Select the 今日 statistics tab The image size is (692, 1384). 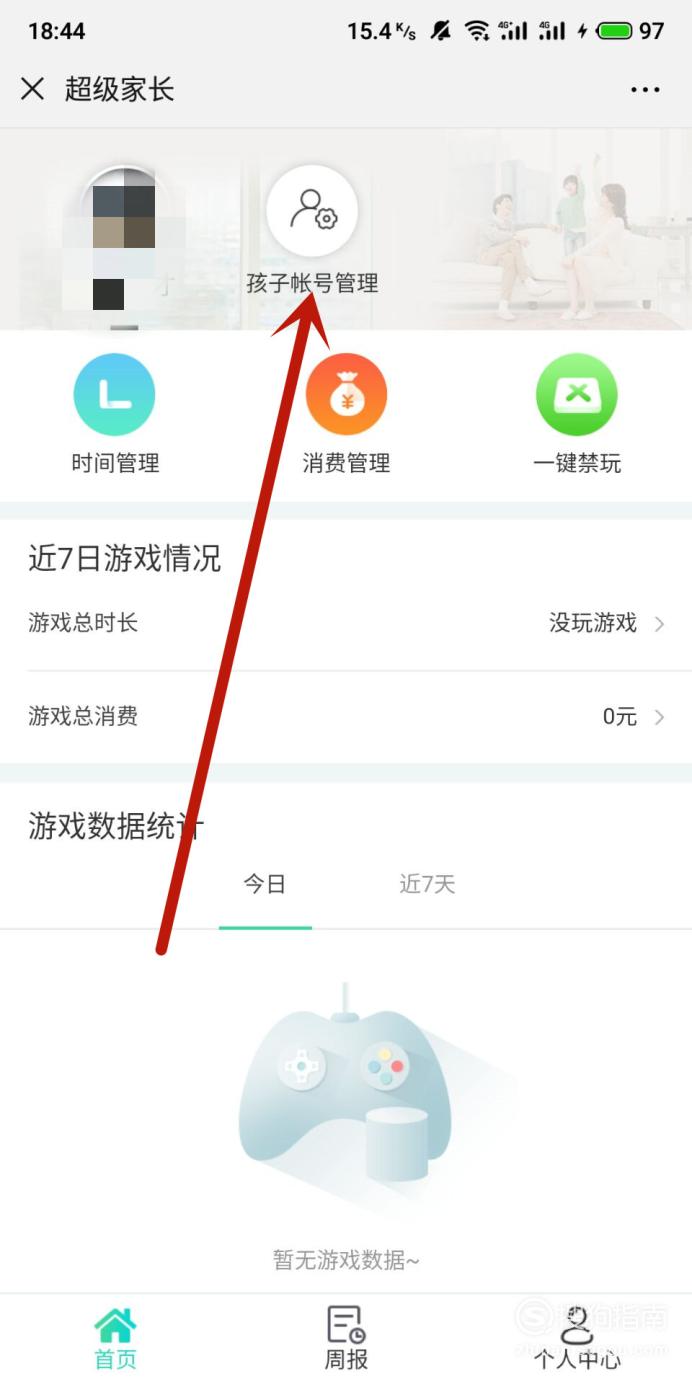click(x=265, y=884)
